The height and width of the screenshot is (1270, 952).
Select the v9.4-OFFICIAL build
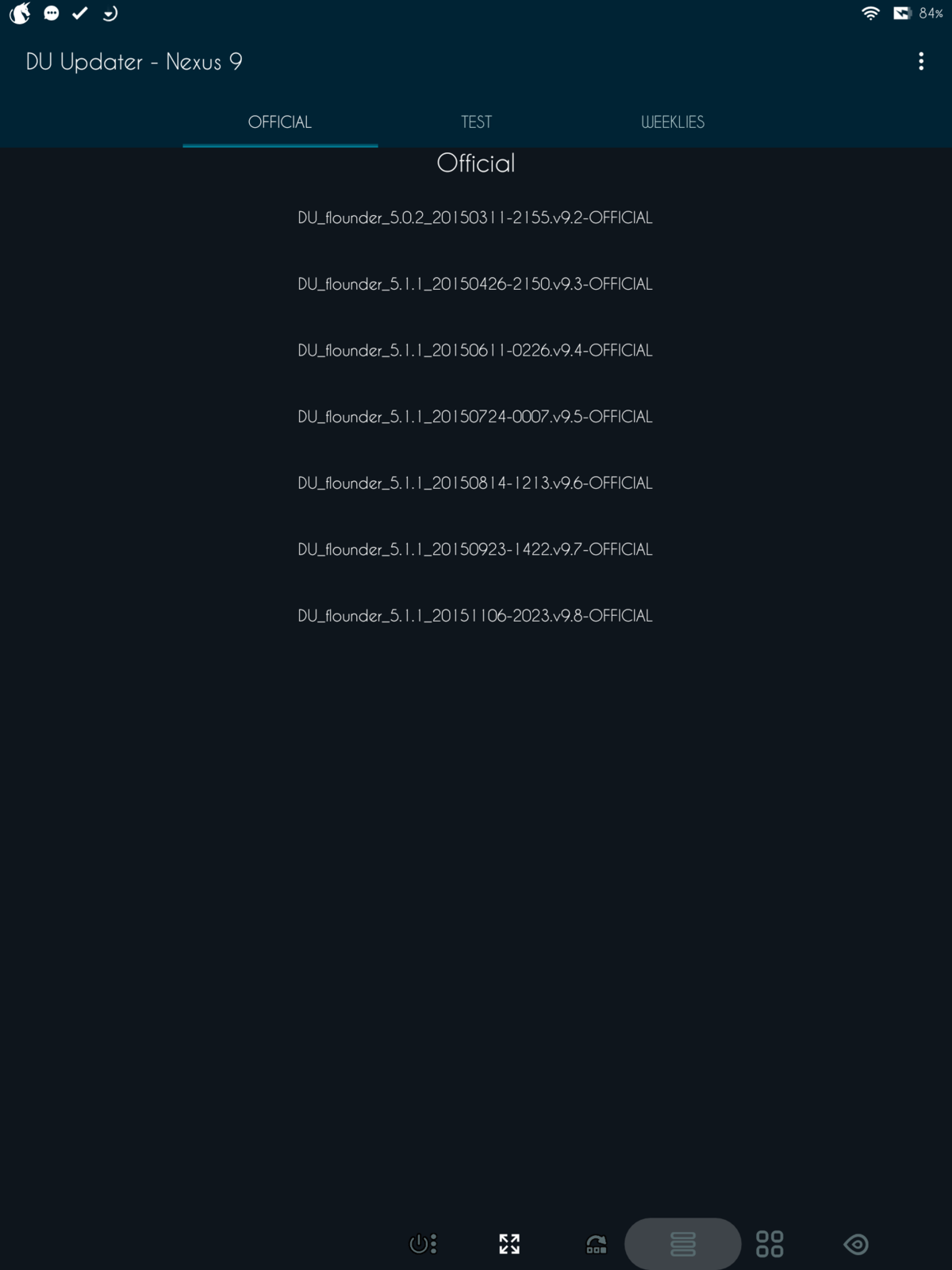coord(474,350)
